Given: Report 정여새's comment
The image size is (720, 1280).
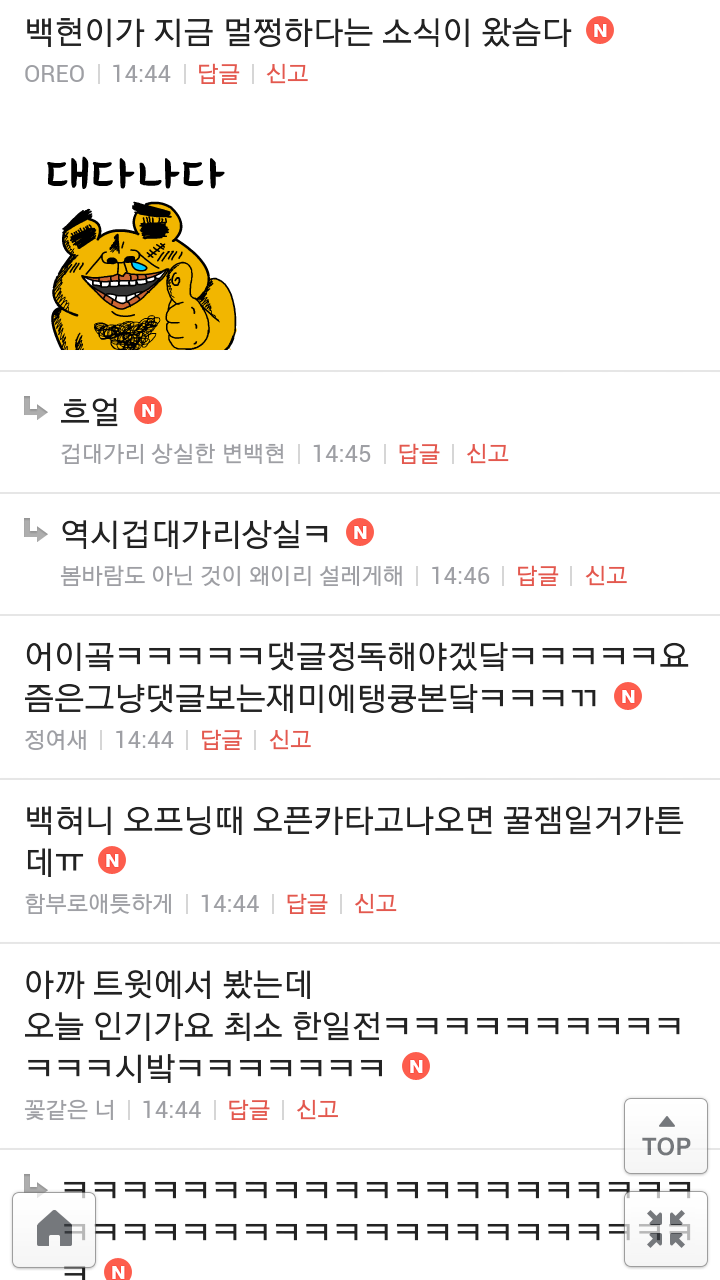Looking at the screenshot, I should click(x=290, y=740).
